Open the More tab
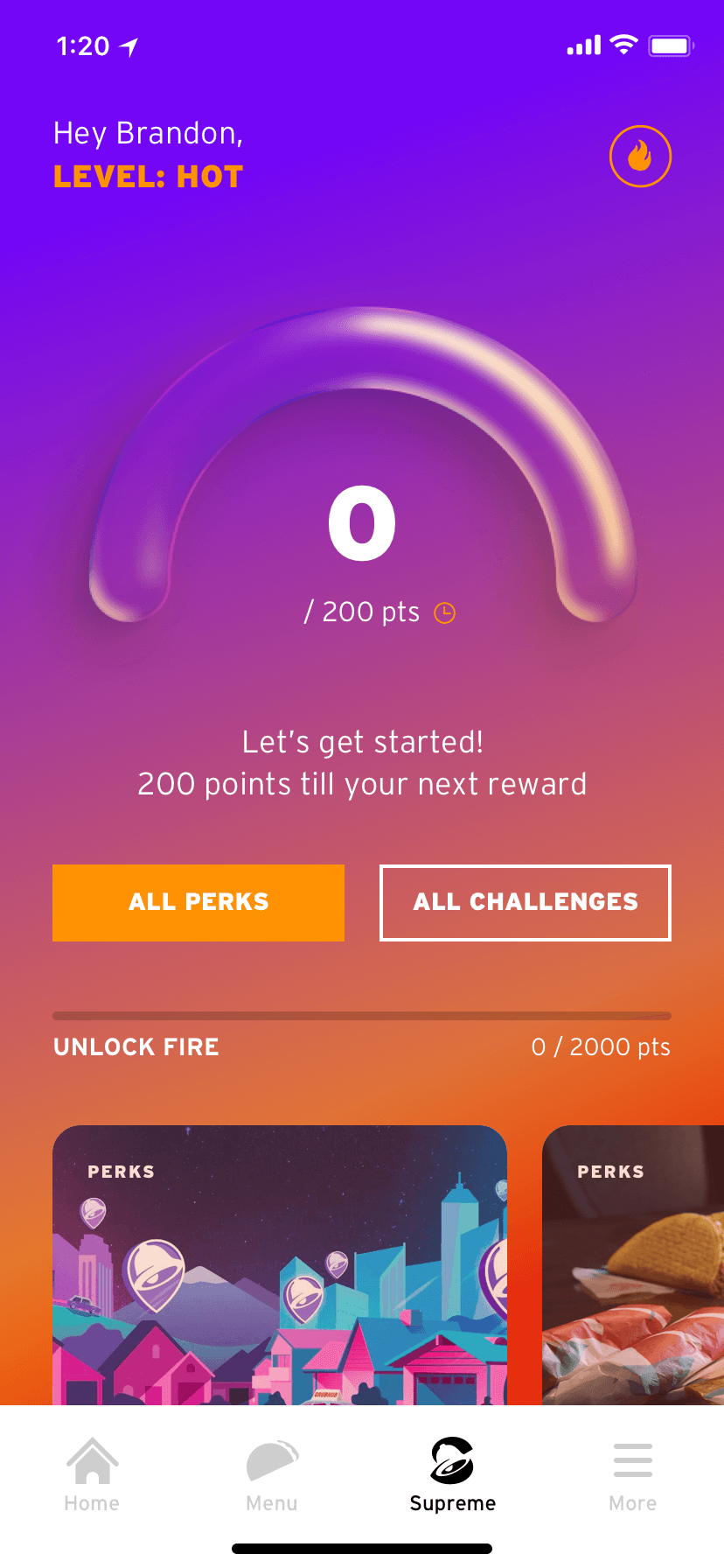Image resolution: width=724 pixels, height=1568 pixels. [632, 1475]
